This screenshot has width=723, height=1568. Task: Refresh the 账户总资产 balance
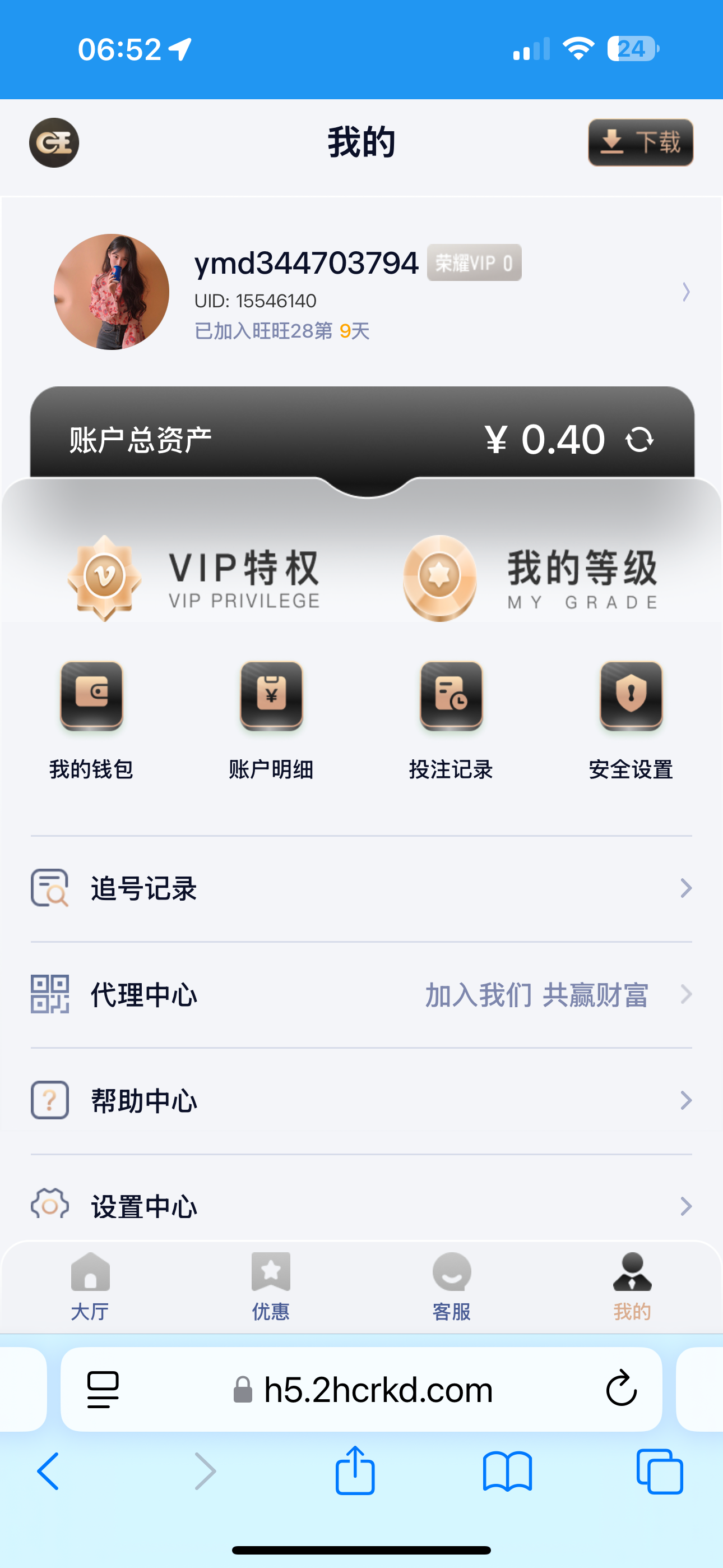(639, 440)
